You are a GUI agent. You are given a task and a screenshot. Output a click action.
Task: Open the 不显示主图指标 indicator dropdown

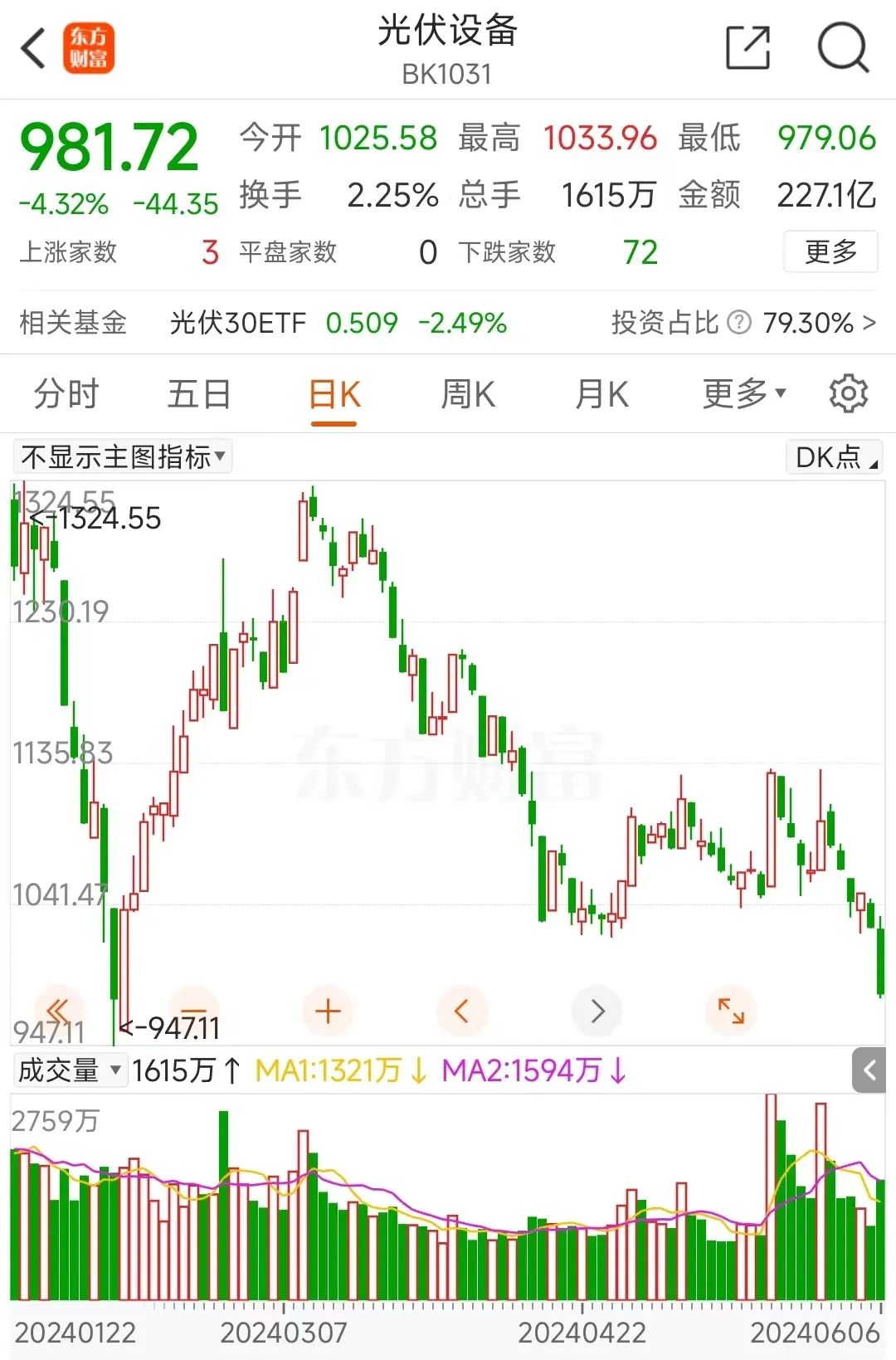pyautogui.click(x=123, y=456)
